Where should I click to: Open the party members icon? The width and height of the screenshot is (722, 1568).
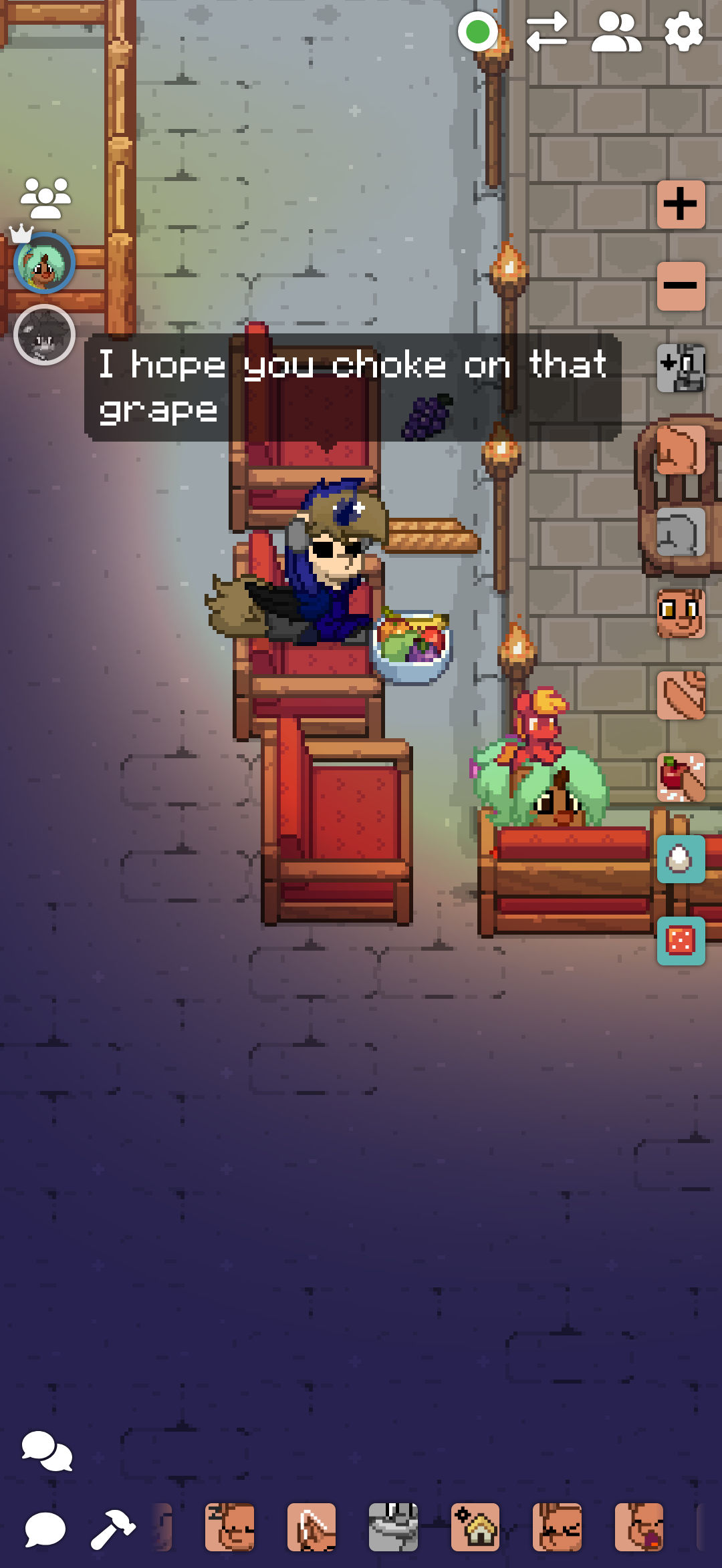pyautogui.click(x=45, y=198)
